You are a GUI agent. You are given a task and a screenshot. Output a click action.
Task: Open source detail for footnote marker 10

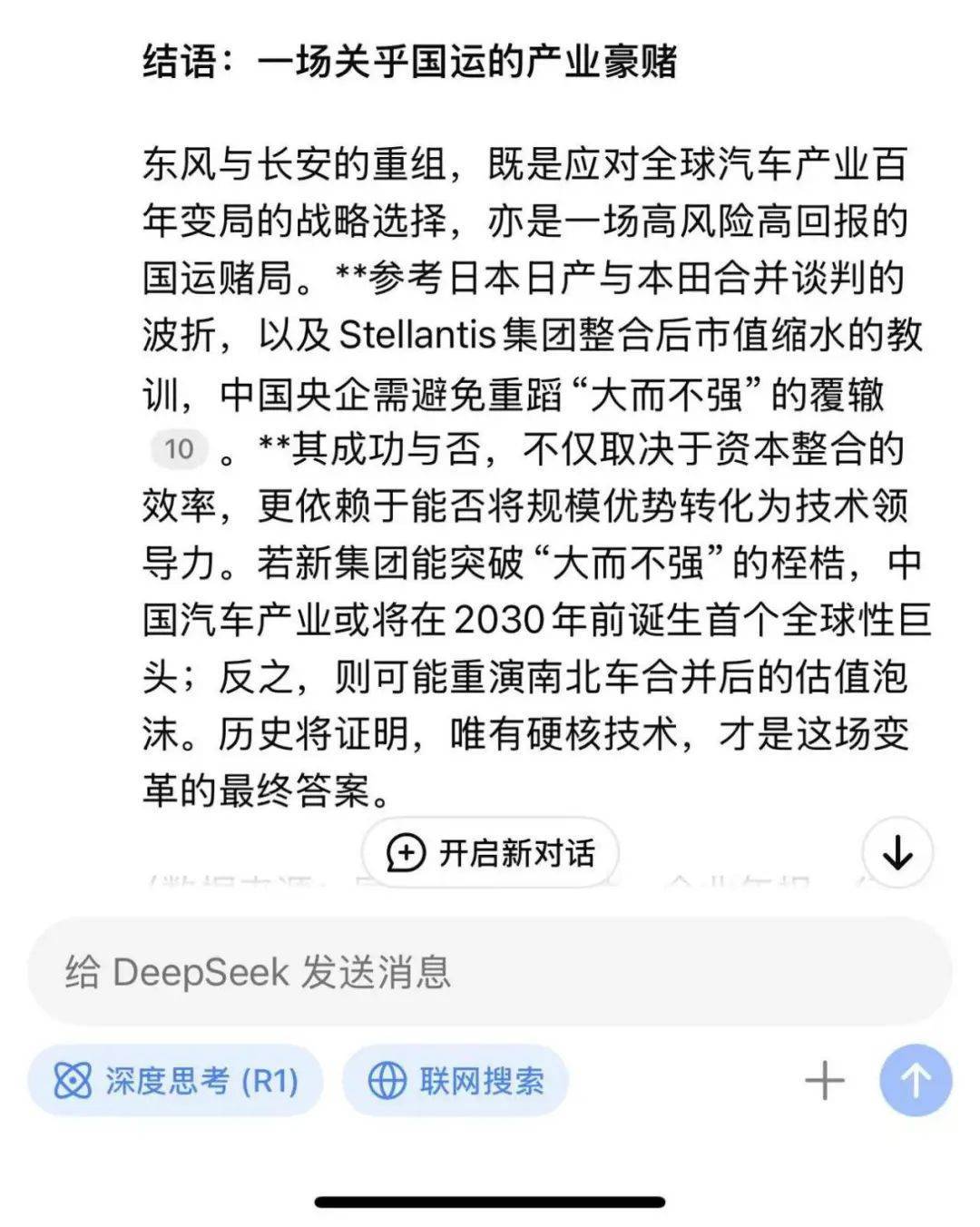click(178, 446)
